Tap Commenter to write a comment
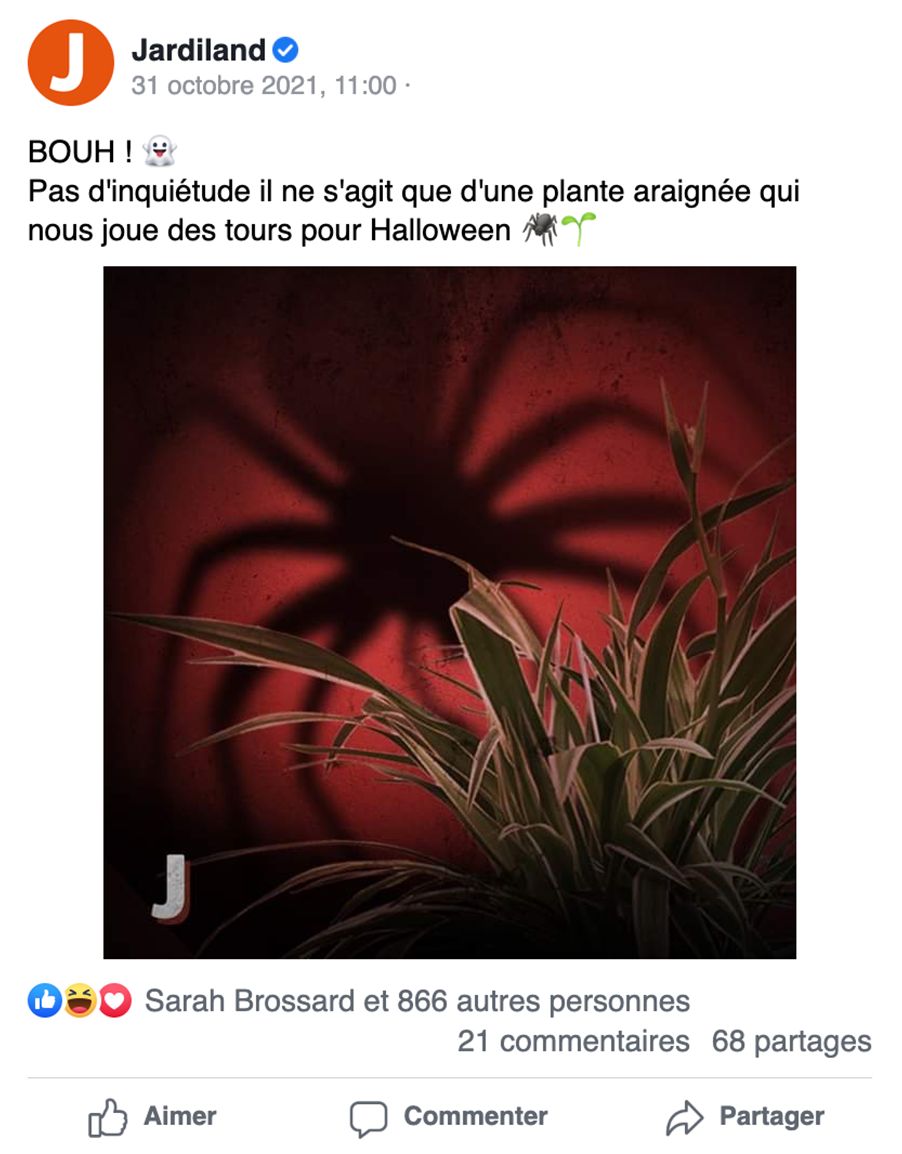The width and height of the screenshot is (902, 1154). pyautogui.click(x=449, y=1117)
